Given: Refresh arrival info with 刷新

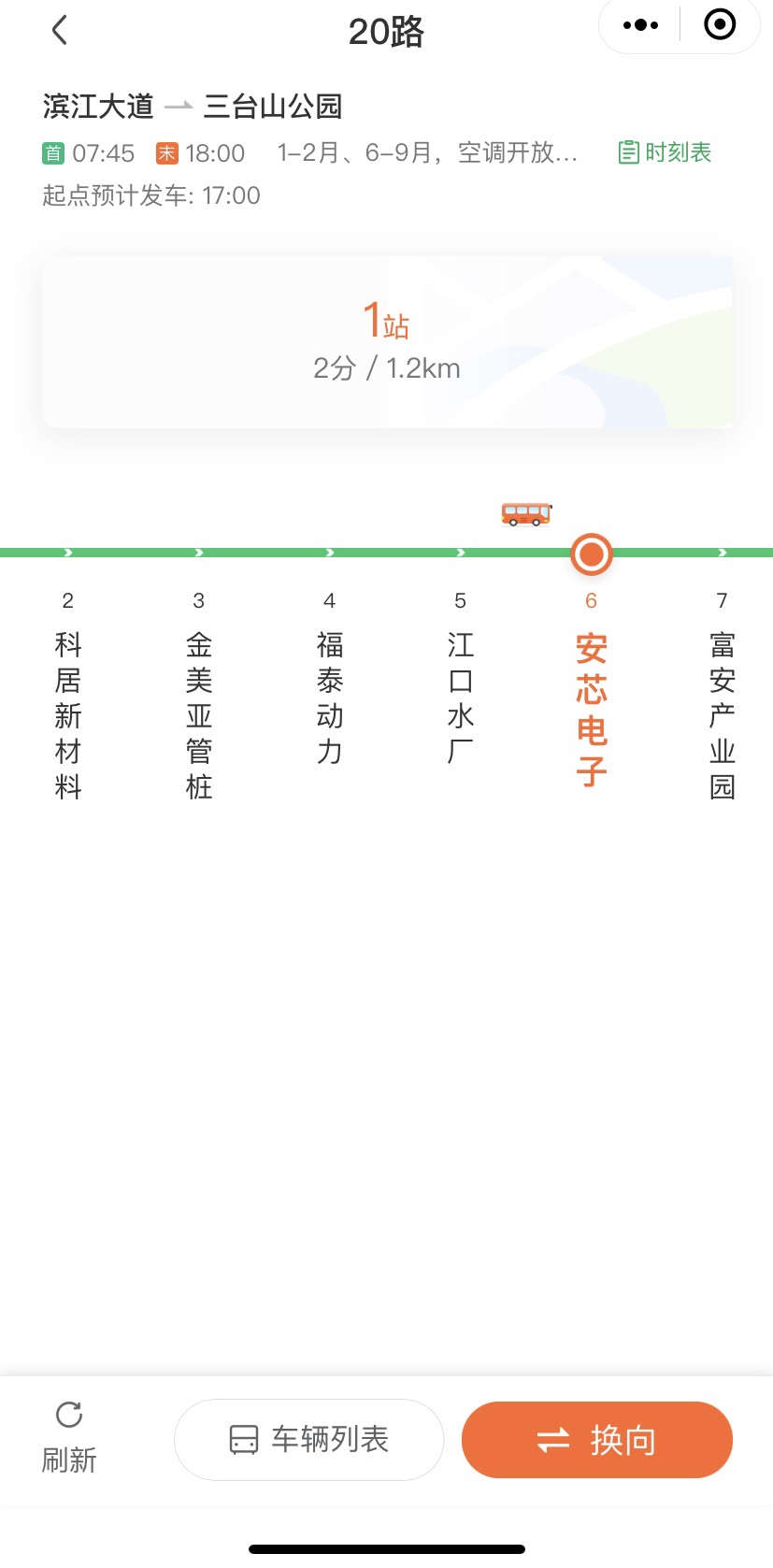Looking at the screenshot, I should [x=69, y=1438].
